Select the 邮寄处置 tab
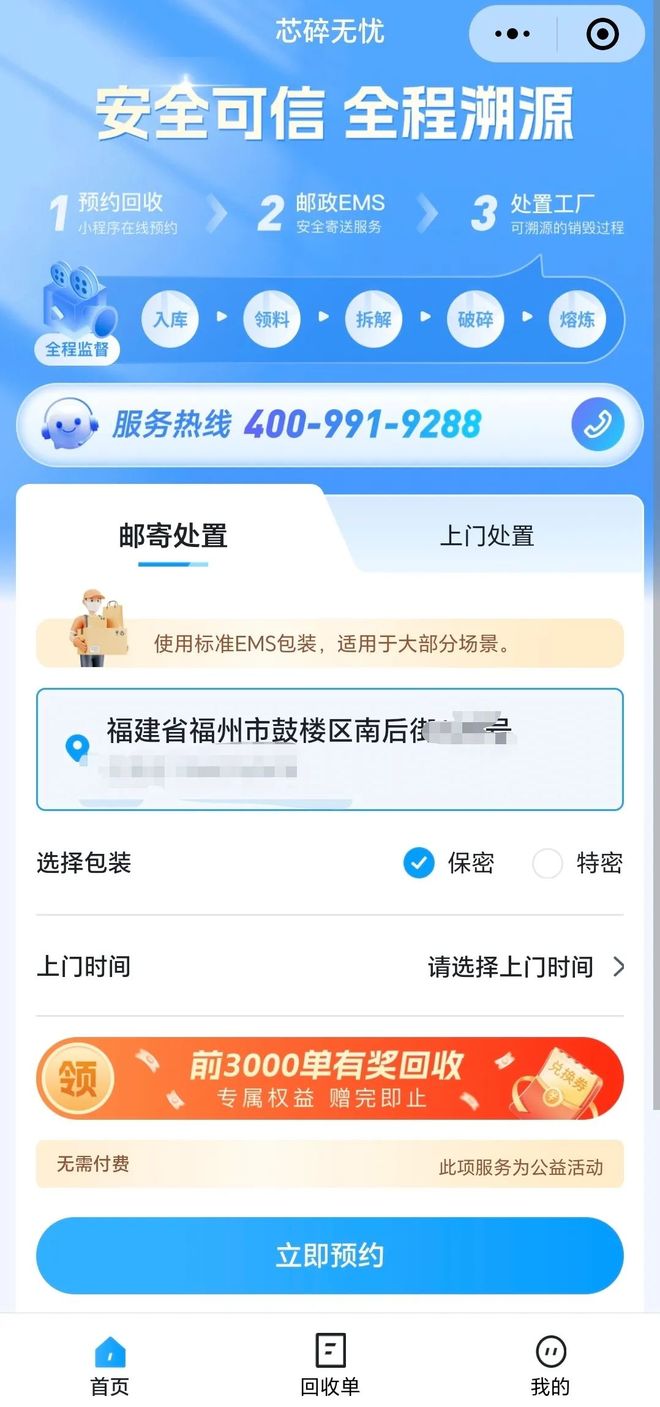 click(x=173, y=535)
